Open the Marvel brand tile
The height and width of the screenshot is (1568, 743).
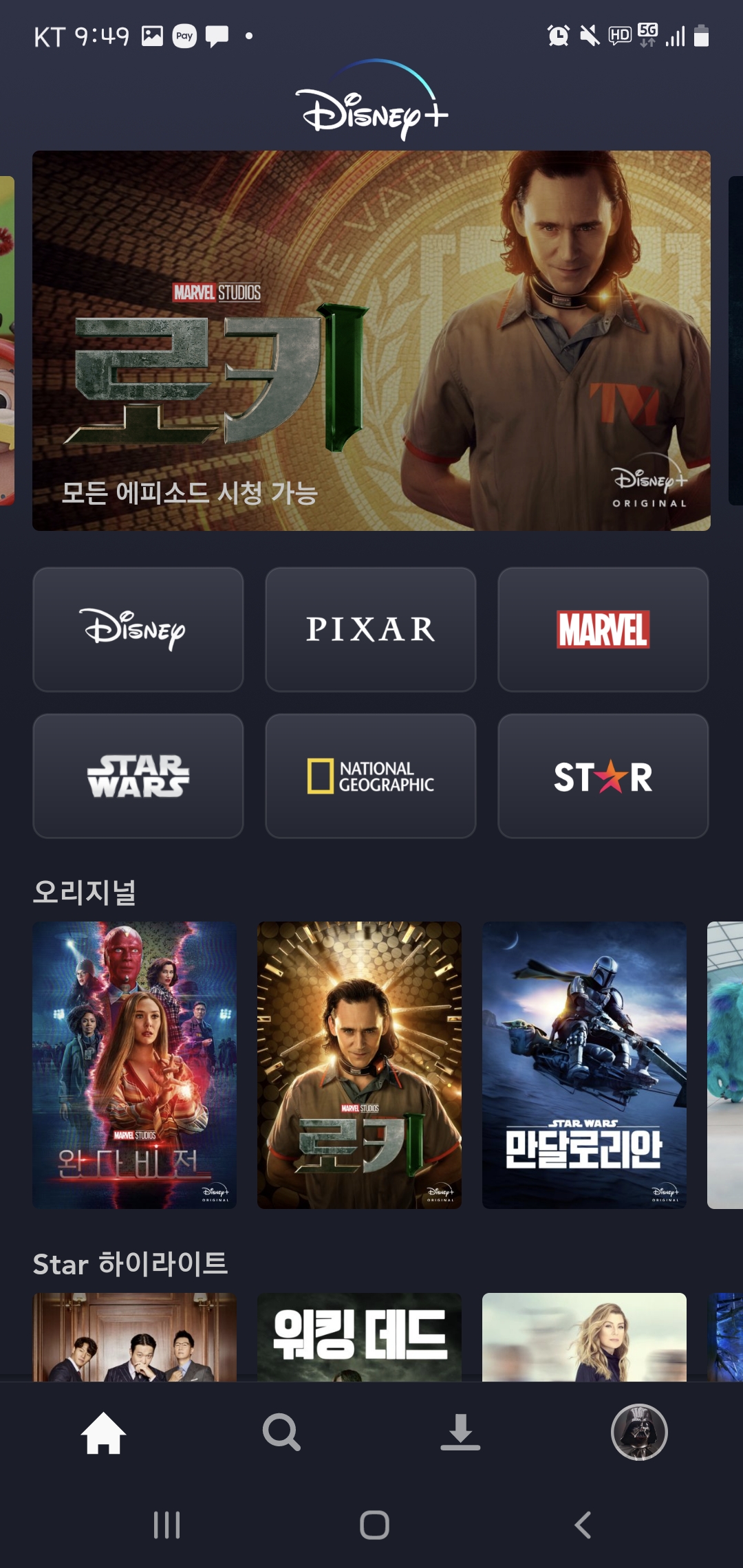coord(603,629)
